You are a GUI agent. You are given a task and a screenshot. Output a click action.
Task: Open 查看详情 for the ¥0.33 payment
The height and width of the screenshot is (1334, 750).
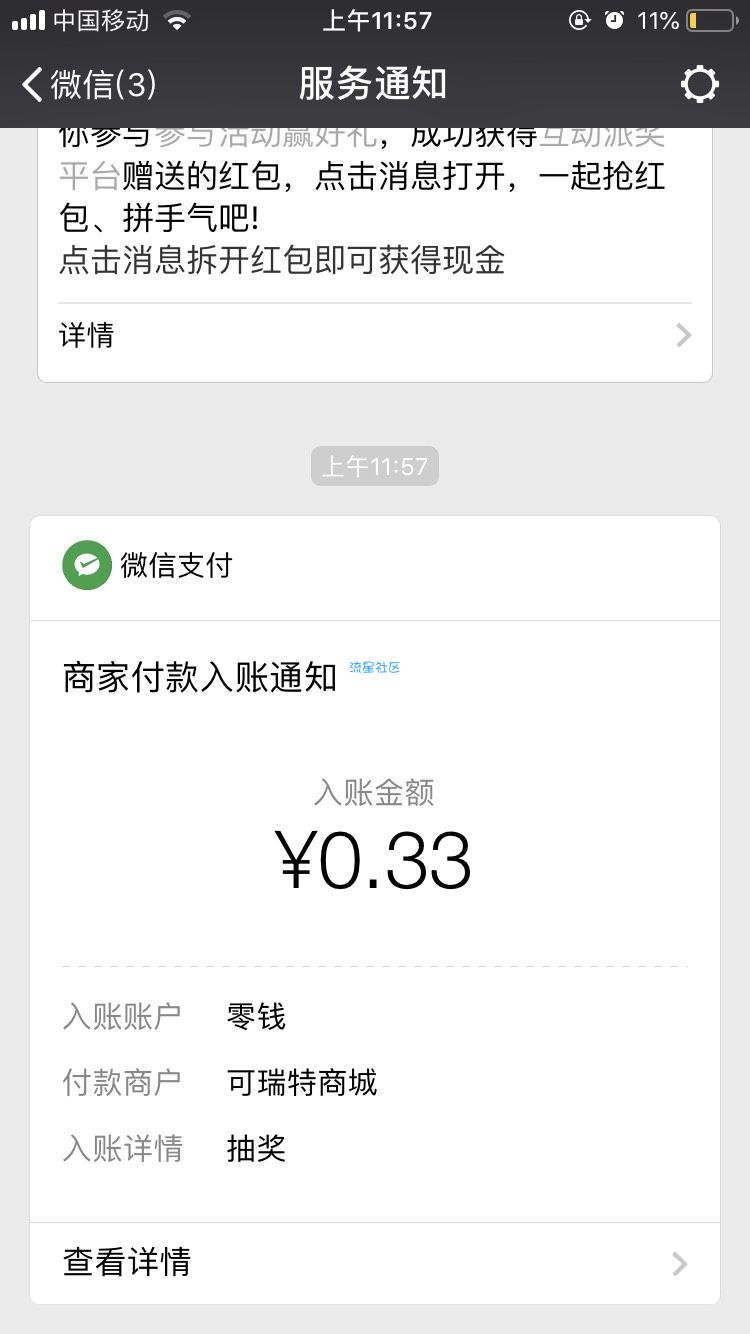(374, 1263)
